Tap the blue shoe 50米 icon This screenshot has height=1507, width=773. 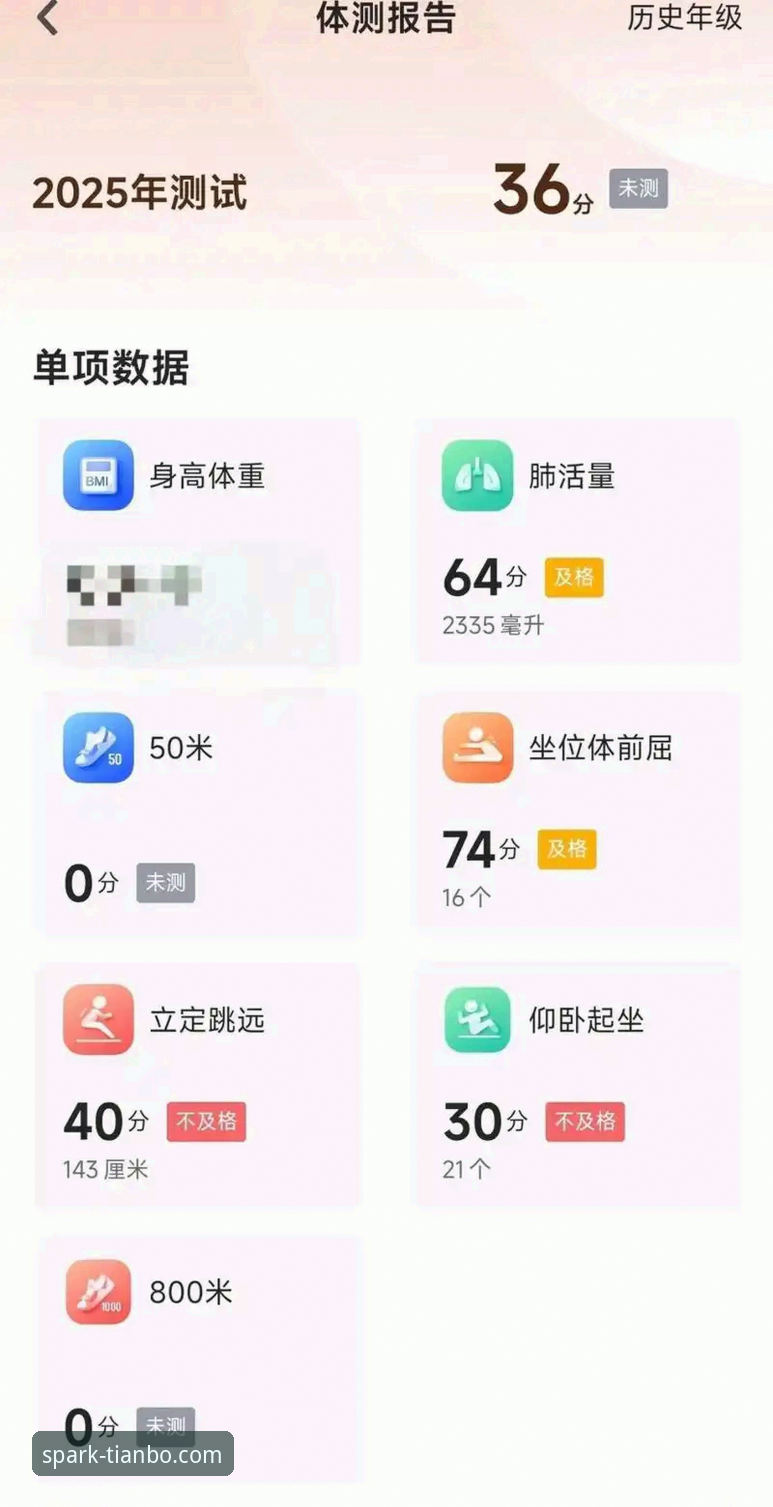tap(97, 748)
